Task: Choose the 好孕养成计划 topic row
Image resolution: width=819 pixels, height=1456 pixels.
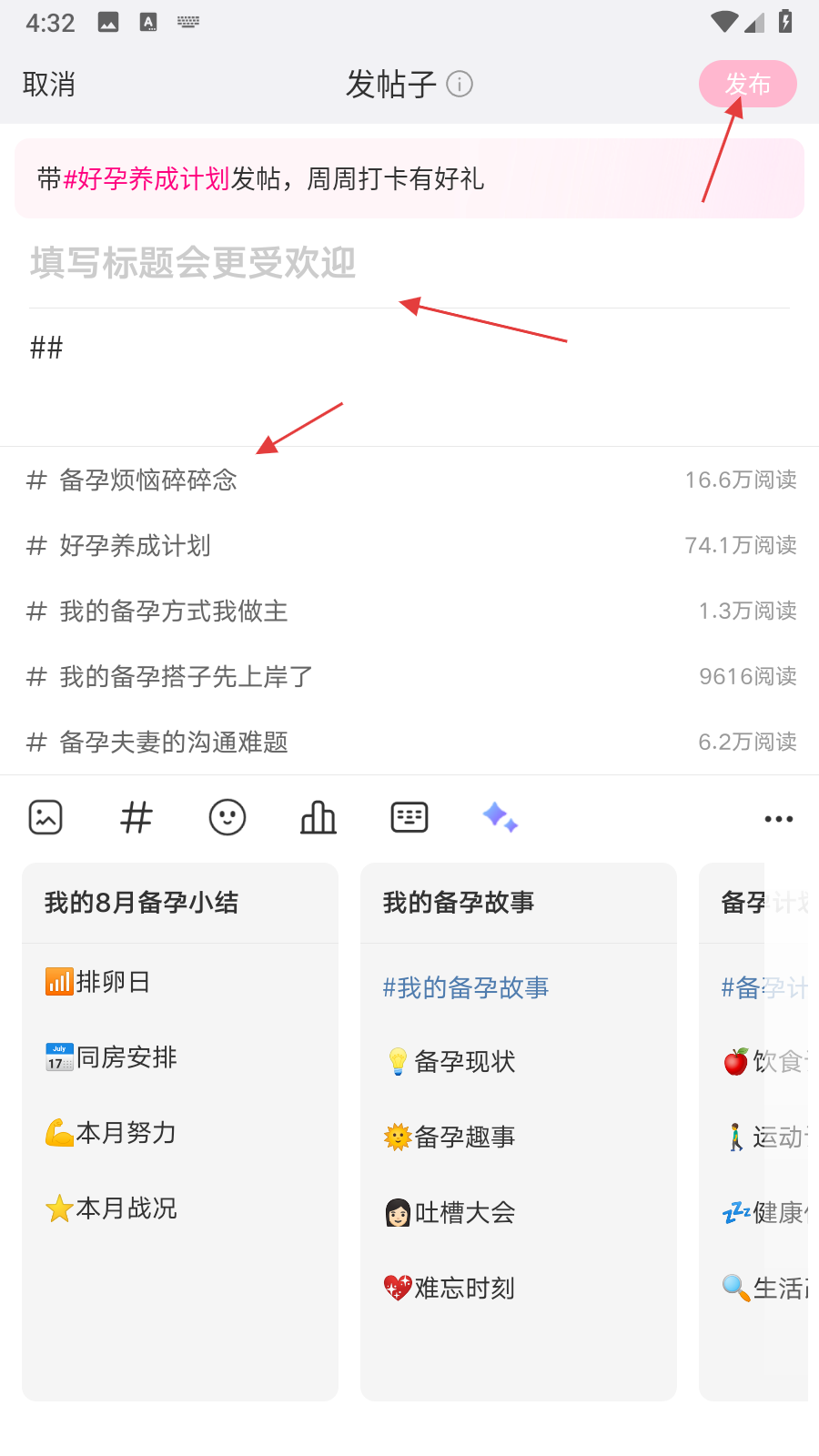Action: (x=135, y=545)
